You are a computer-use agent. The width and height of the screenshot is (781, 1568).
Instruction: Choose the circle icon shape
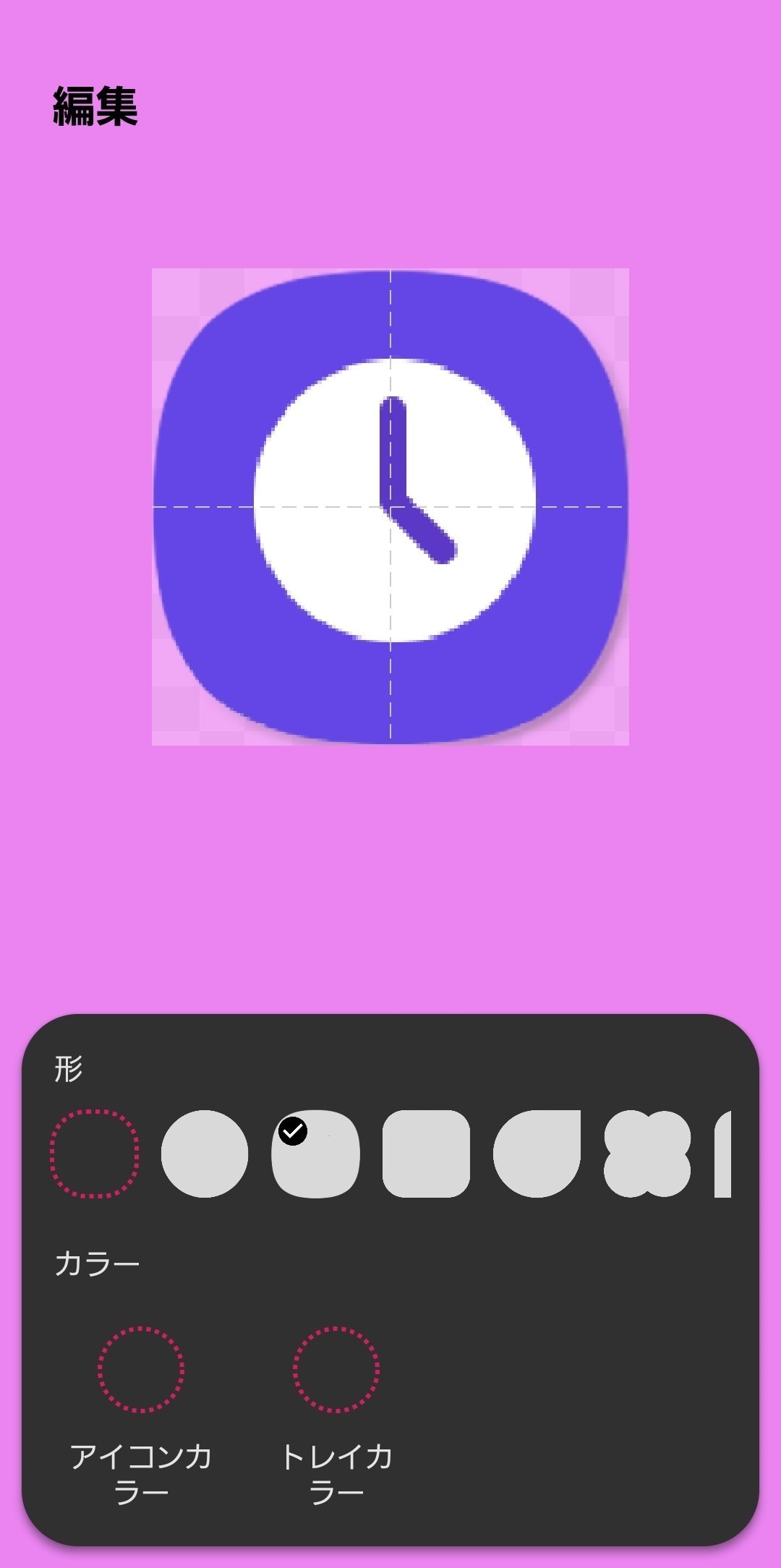click(205, 1154)
